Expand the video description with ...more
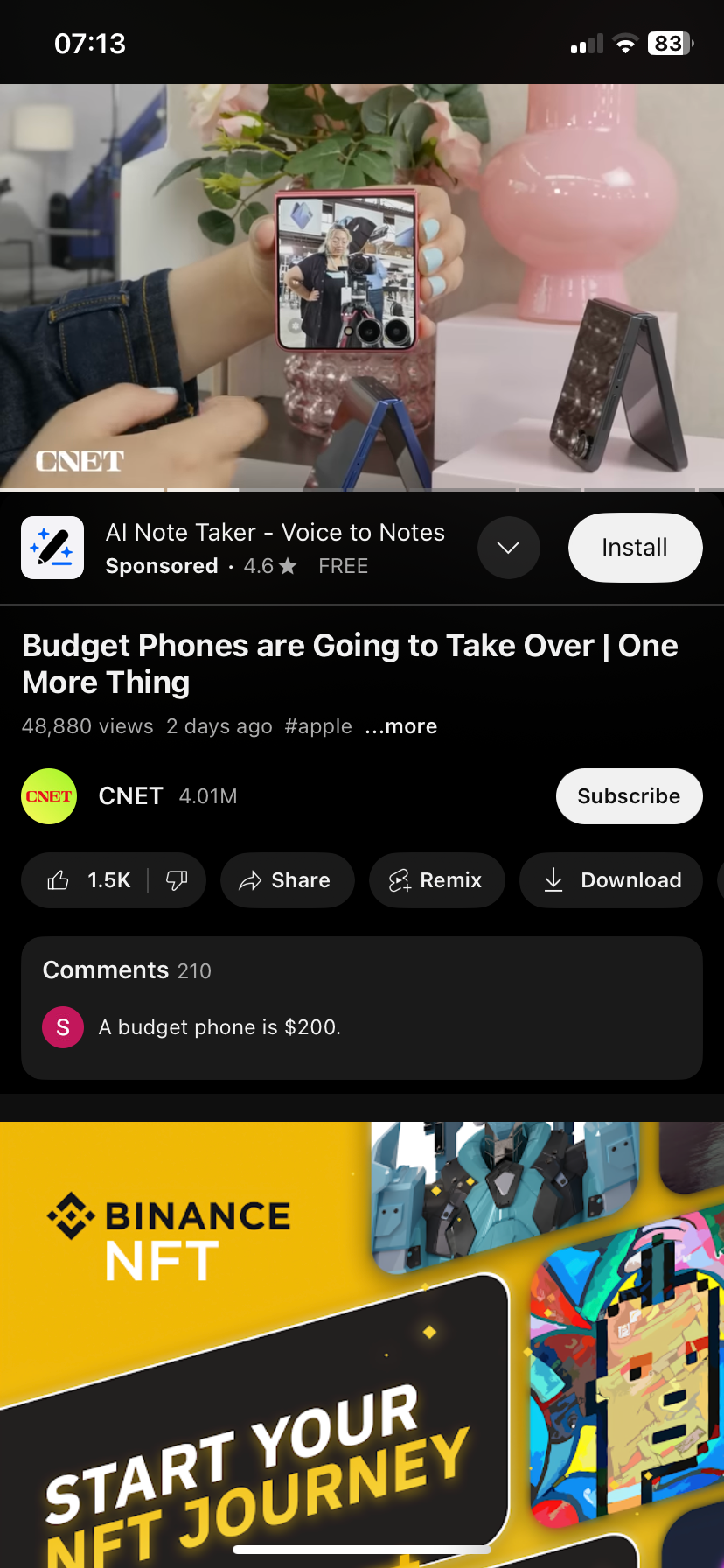The image size is (724, 1568). point(401,726)
